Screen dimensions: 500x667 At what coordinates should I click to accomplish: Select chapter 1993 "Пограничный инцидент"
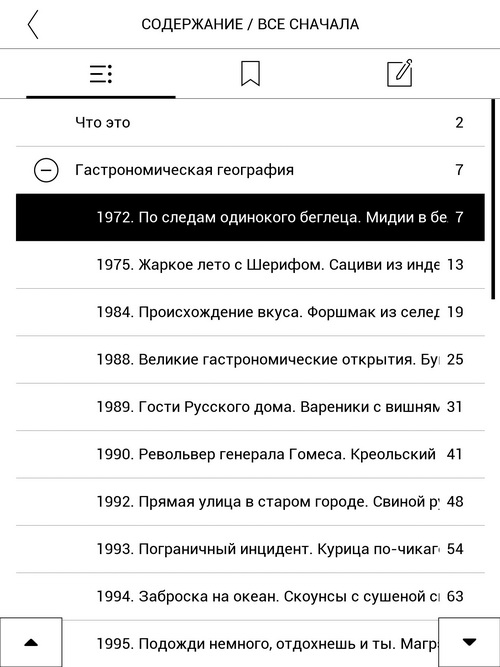click(250, 549)
